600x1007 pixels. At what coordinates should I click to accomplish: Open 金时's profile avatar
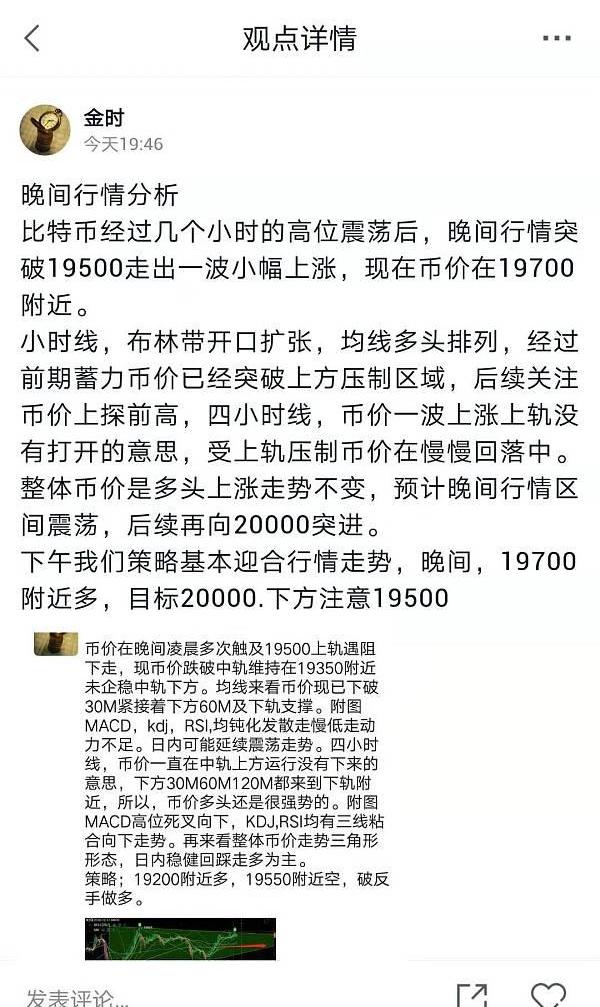pos(45,130)
